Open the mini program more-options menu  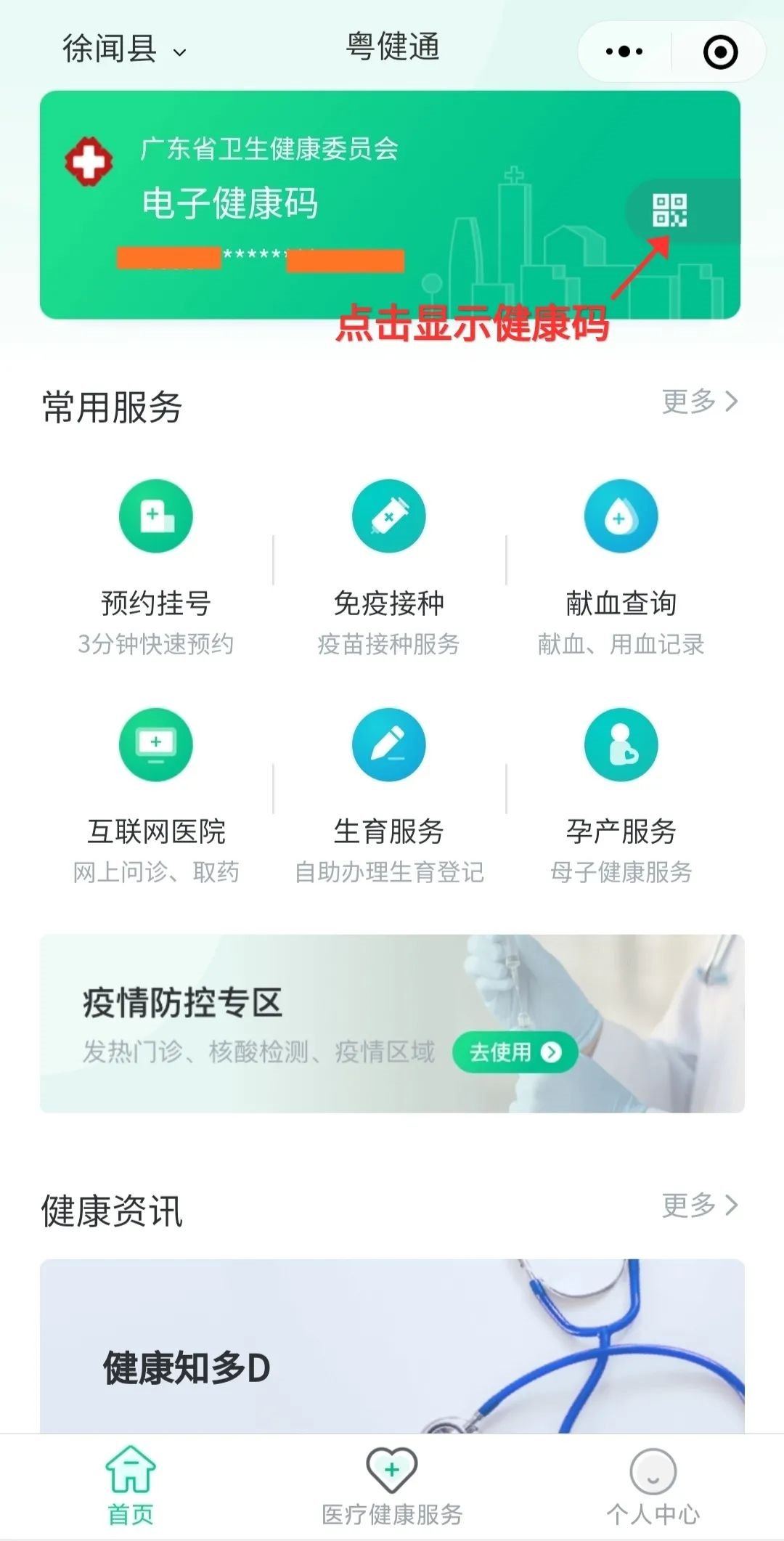click(624, 52)
